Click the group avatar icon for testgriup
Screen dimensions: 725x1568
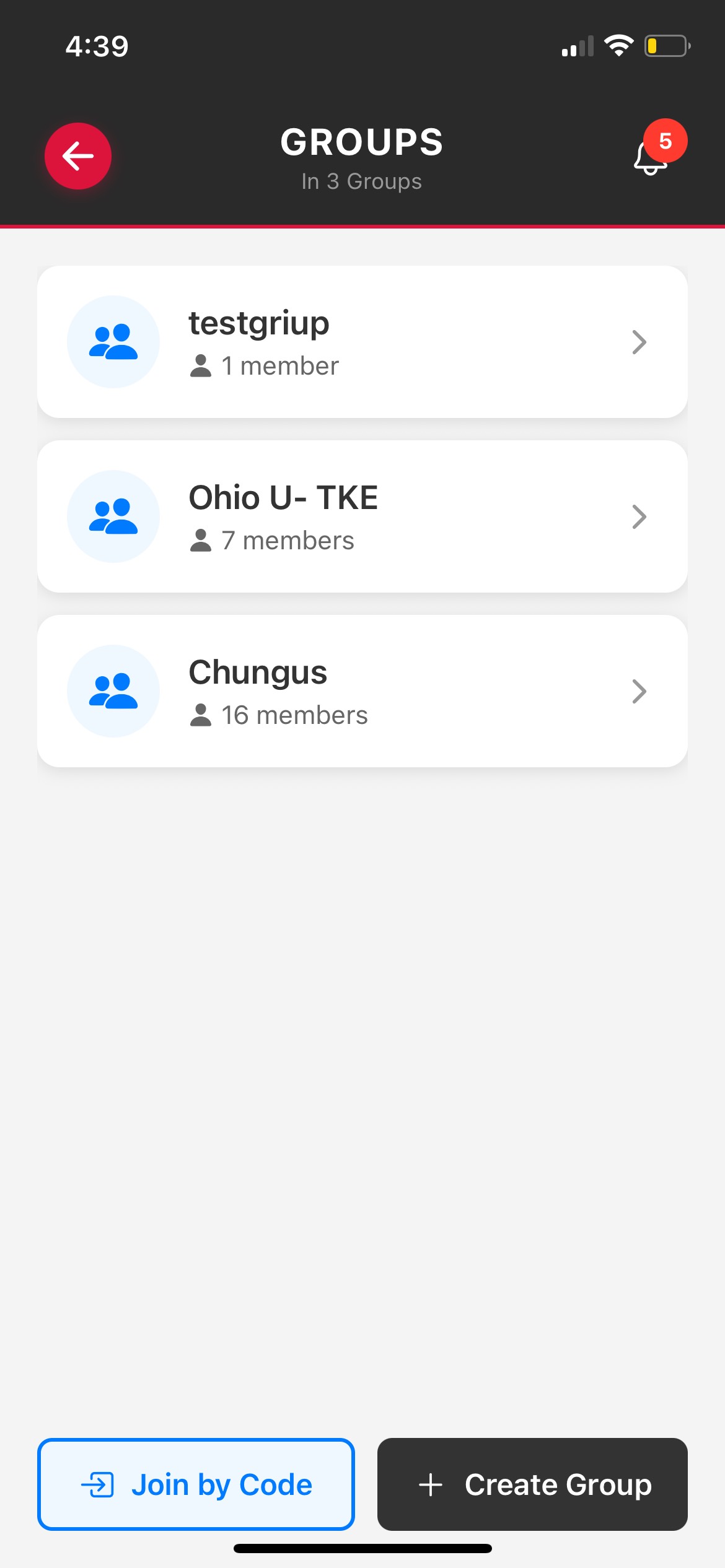(x=113, y=341)
